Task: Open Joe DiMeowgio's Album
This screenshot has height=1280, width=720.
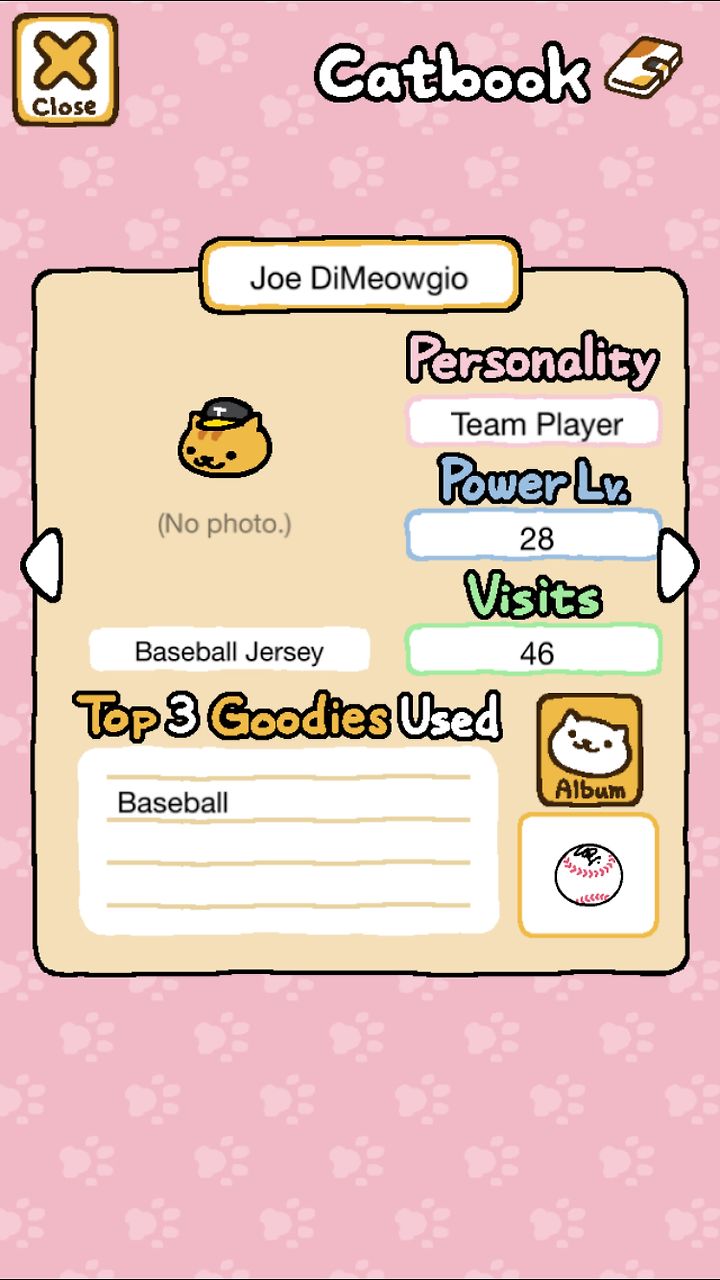Action: [590, 750]
